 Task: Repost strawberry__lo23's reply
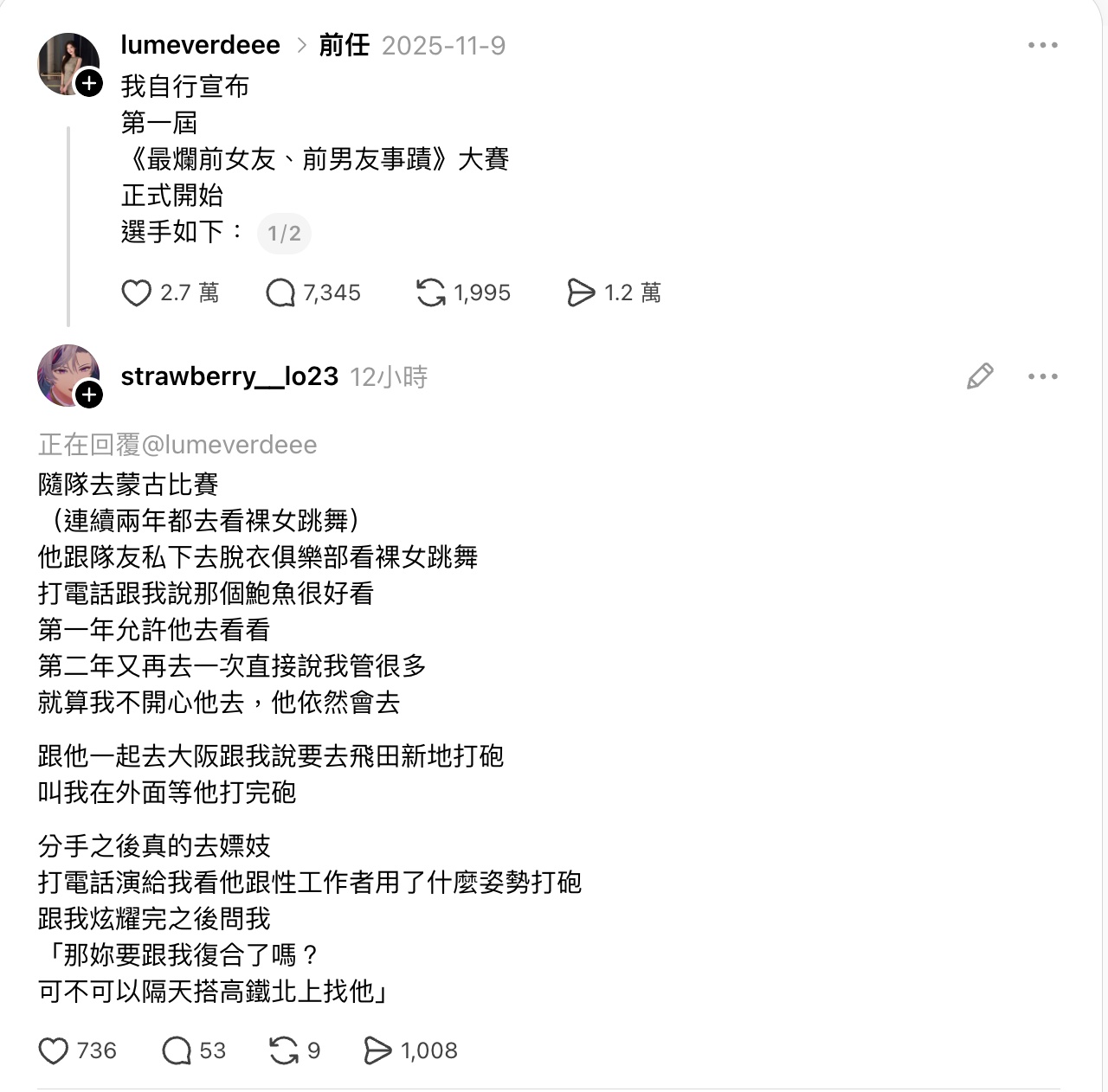(284, 1051)
